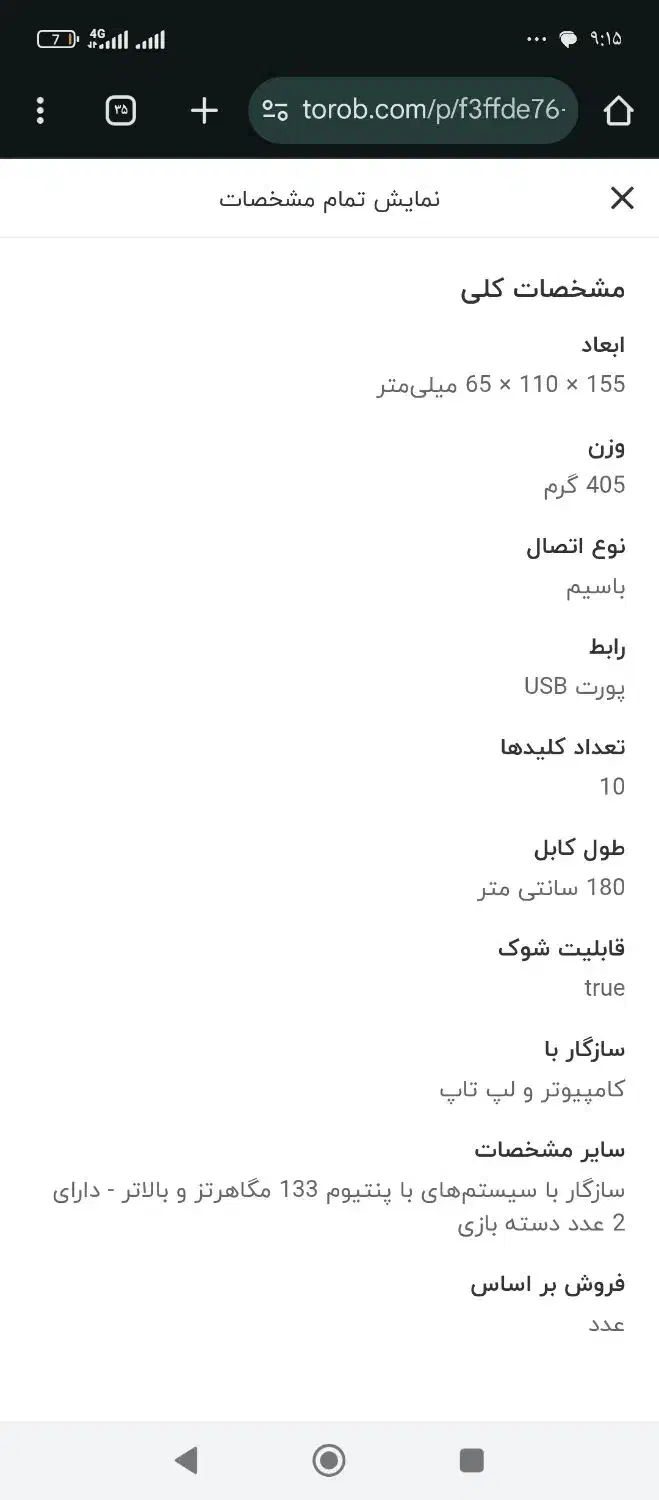Viewport: 659px width, 1500px height.
Task: Close the full specifications panel
Action: click(622, 198)
